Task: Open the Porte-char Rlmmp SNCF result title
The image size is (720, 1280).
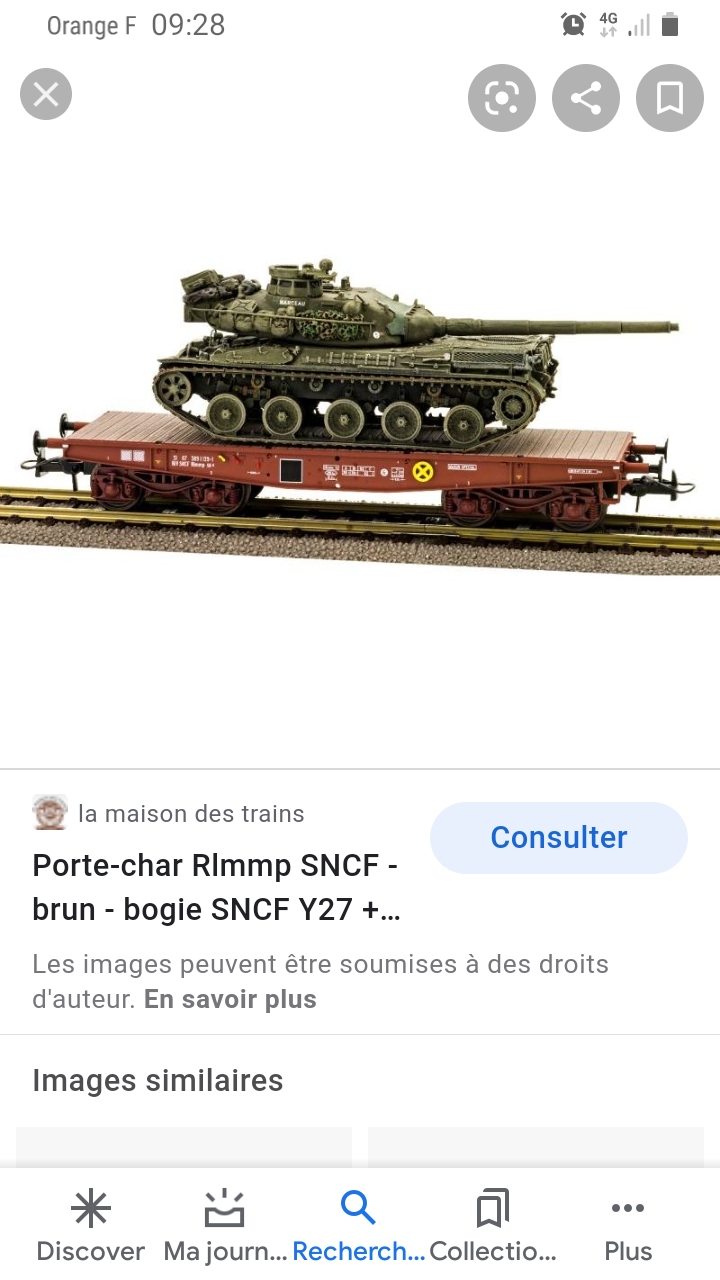Action: coord(217,888)
